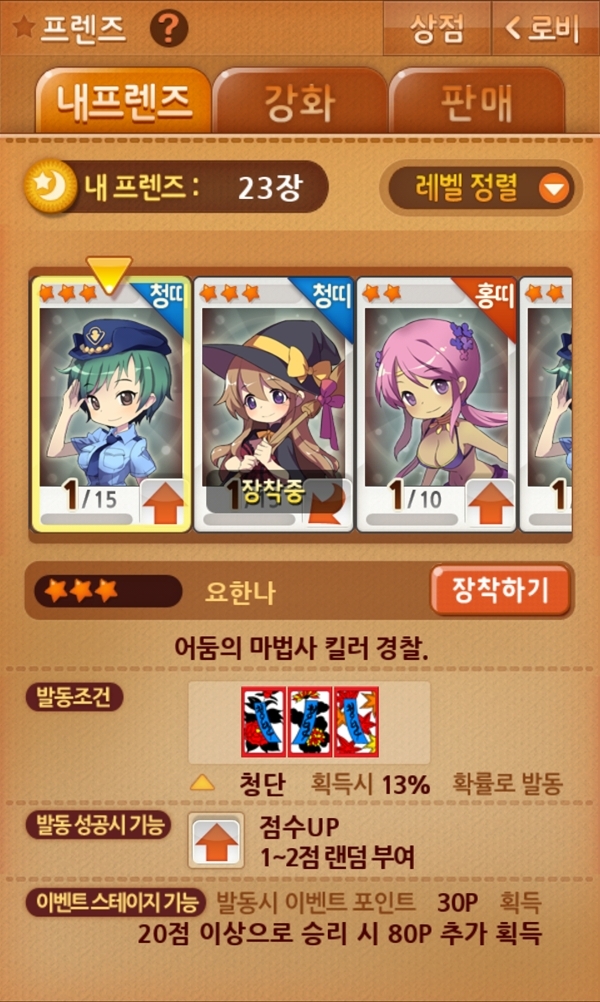Go back to 로비 lobby

(x=544, y=29)
